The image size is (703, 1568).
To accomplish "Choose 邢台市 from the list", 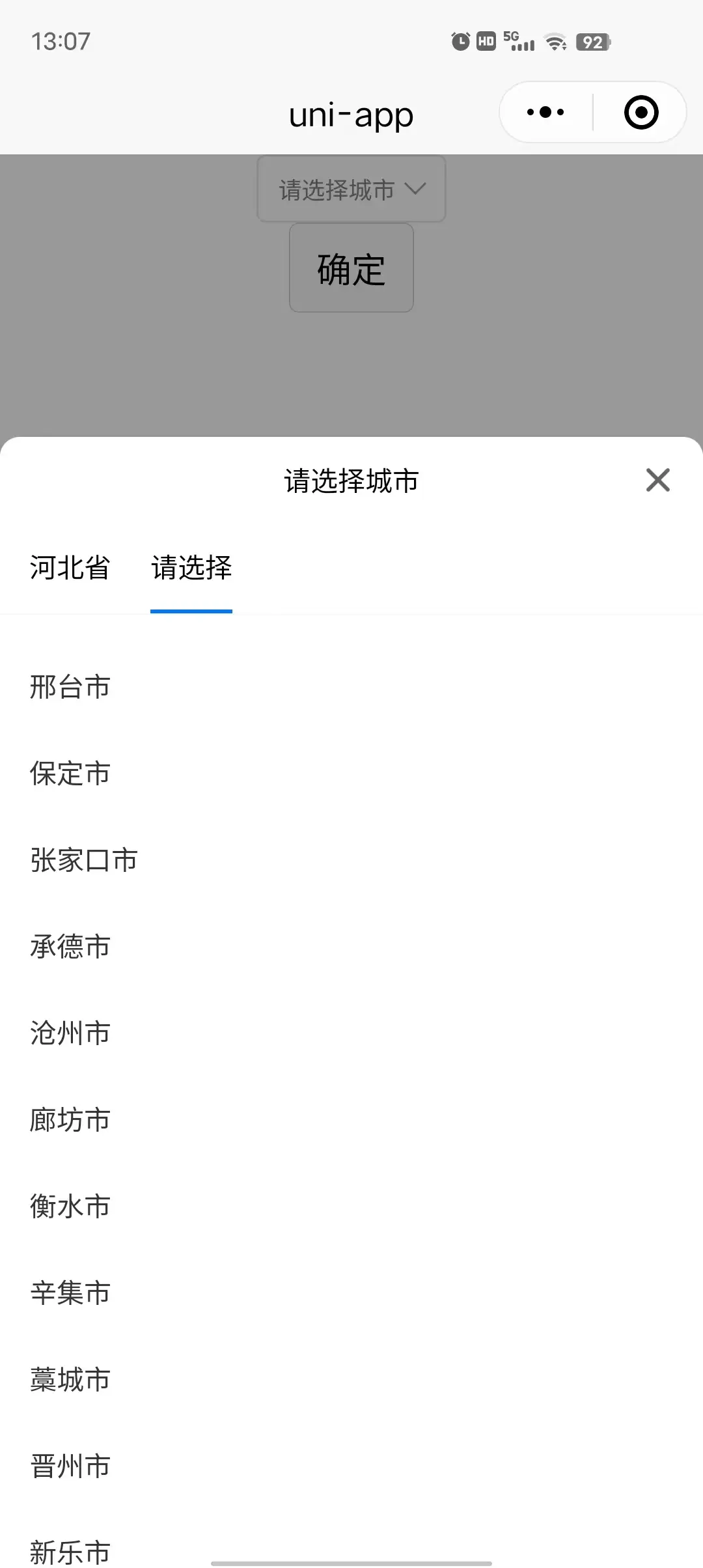I will (70, 687).
